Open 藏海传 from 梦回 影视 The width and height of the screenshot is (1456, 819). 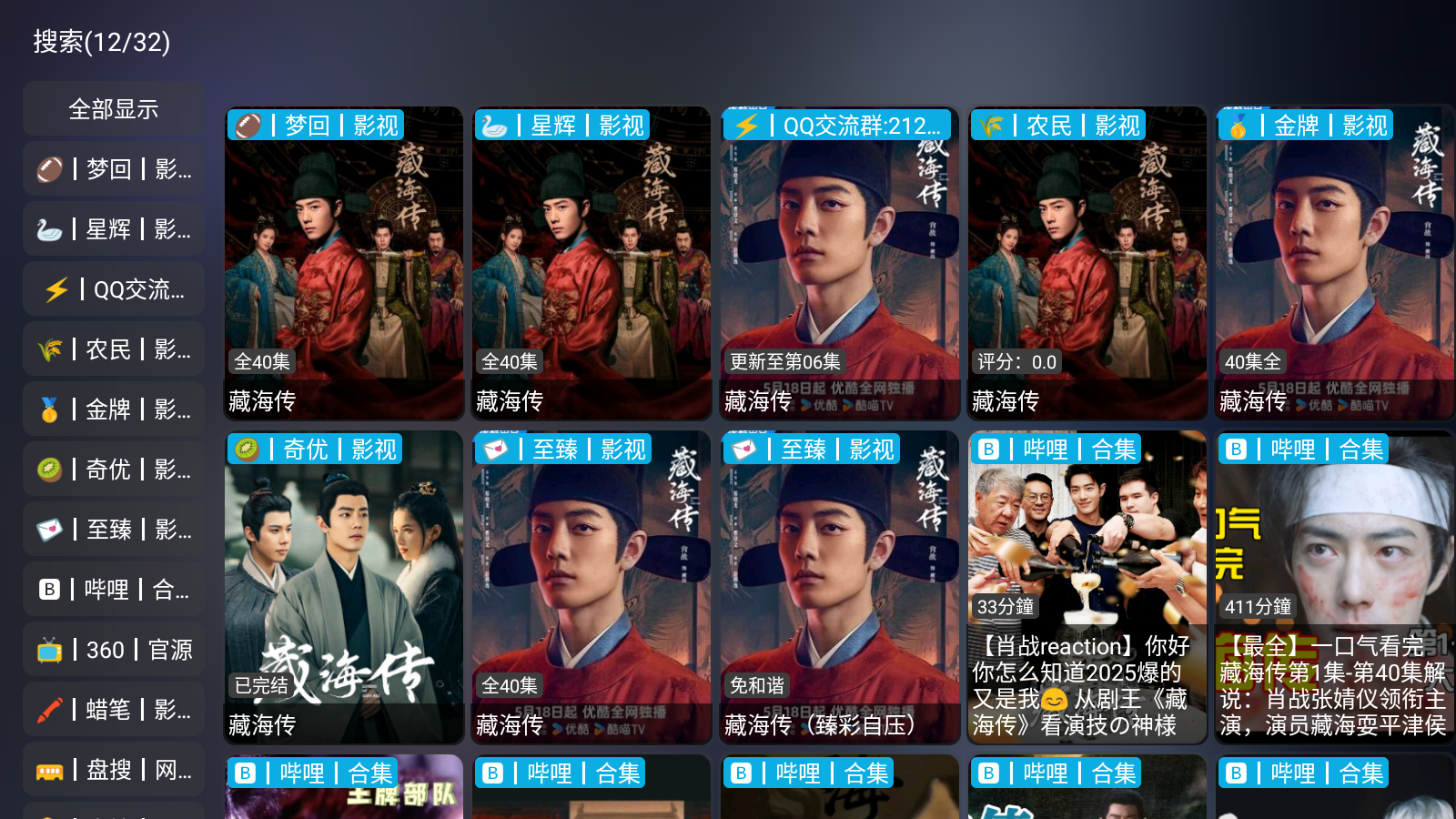tap(344, 264)
